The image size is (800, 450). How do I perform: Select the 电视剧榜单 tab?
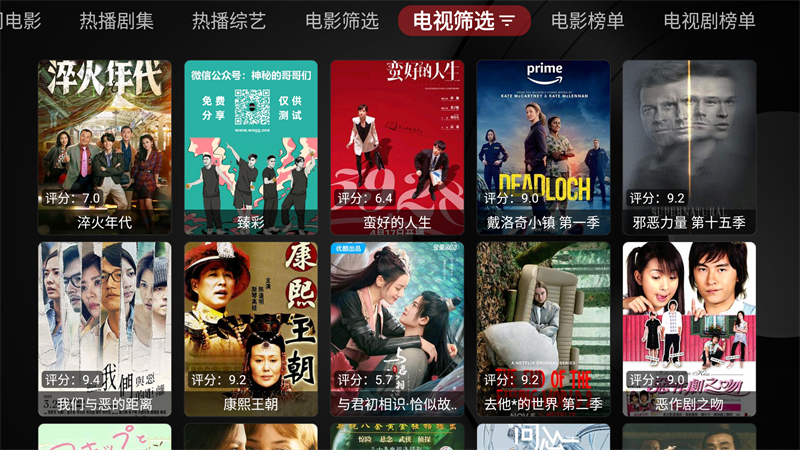(x=709, y=21)
